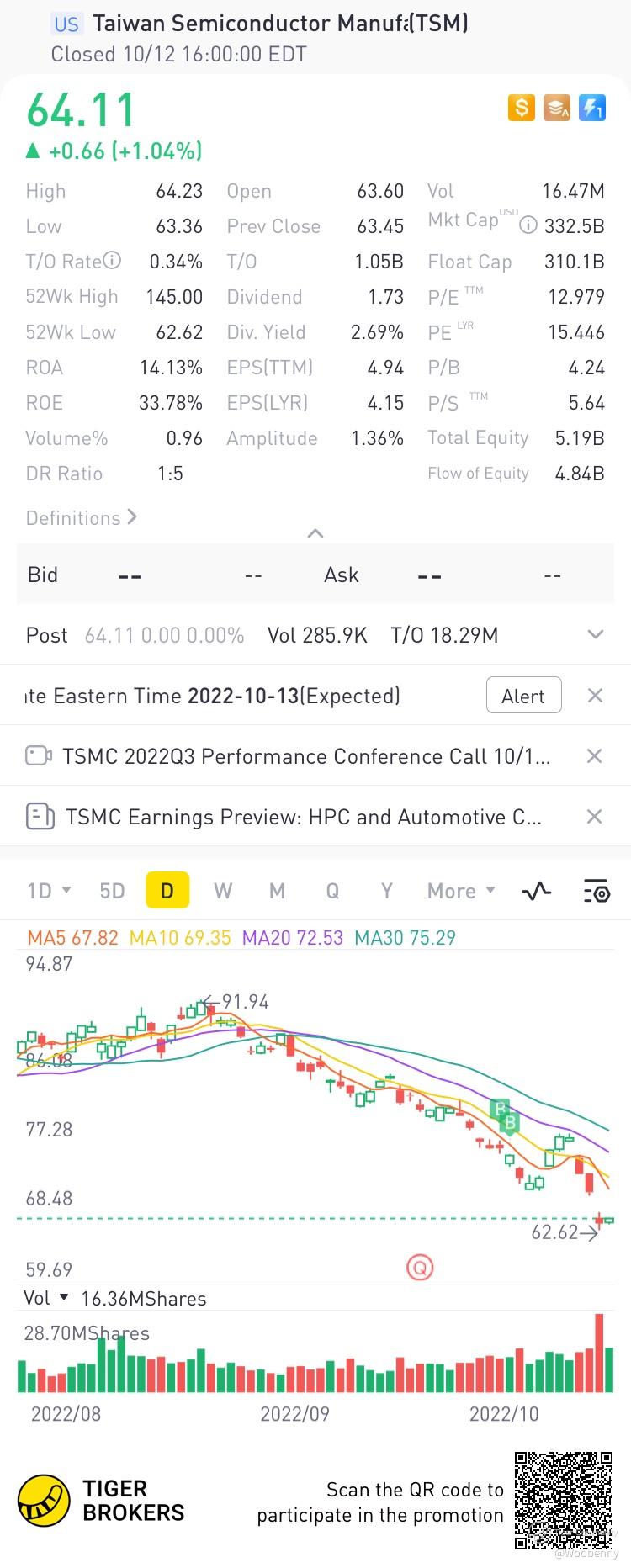The height and width of the screenshot is (1568, 631).
Task: Switch to the 5D chart
Action: (112, 891)
